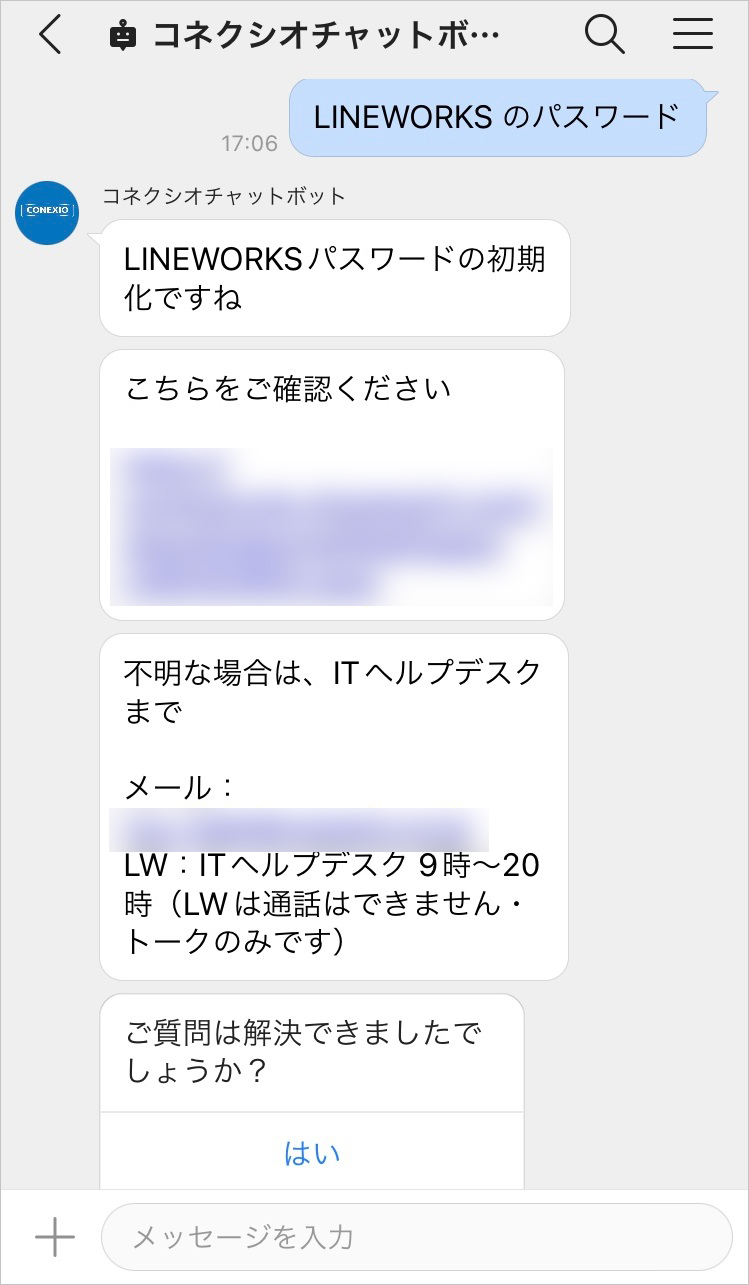The height and width of the screenshot is (1285, 749).
Task: Open the hamburger menu
Action: [x=692, y=36]
